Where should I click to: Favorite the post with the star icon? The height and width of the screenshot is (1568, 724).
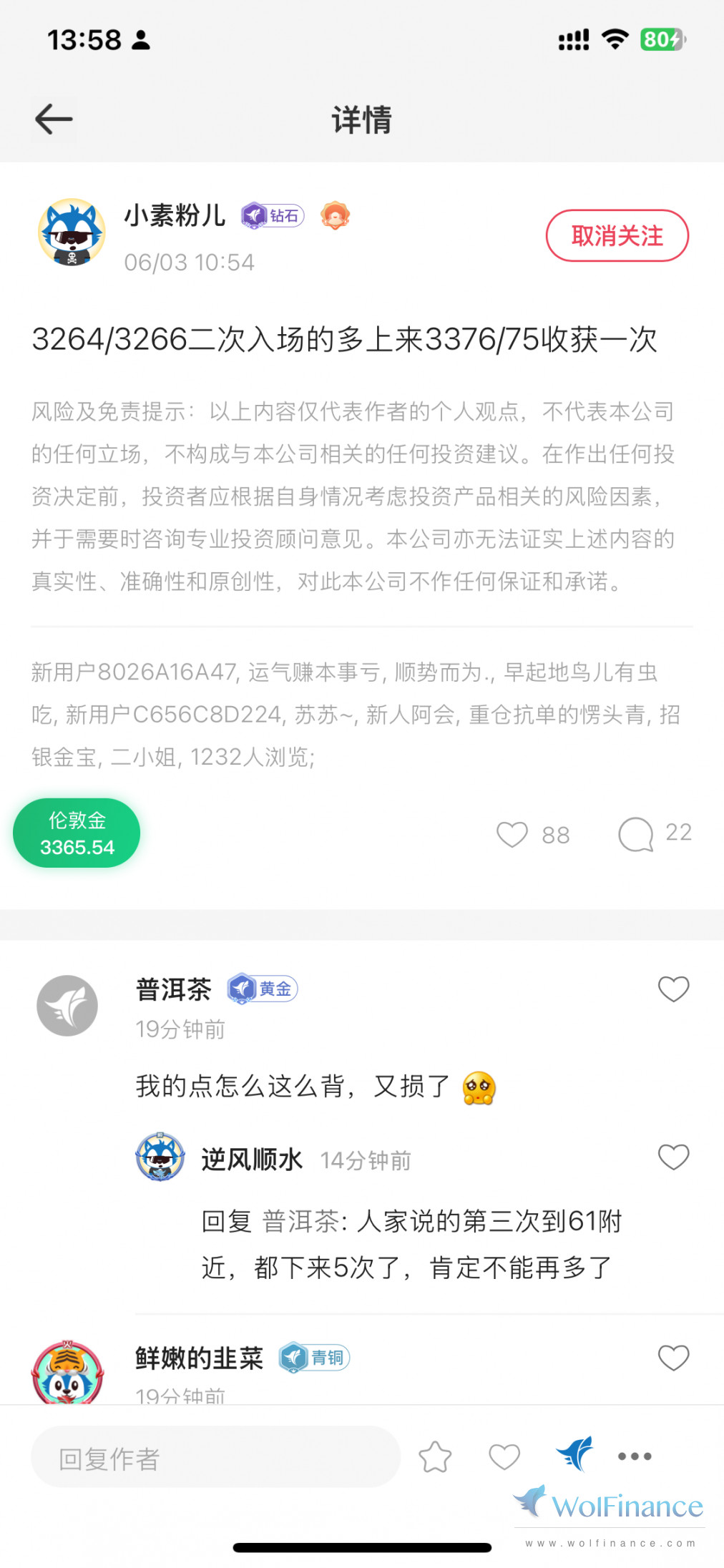435,1457
